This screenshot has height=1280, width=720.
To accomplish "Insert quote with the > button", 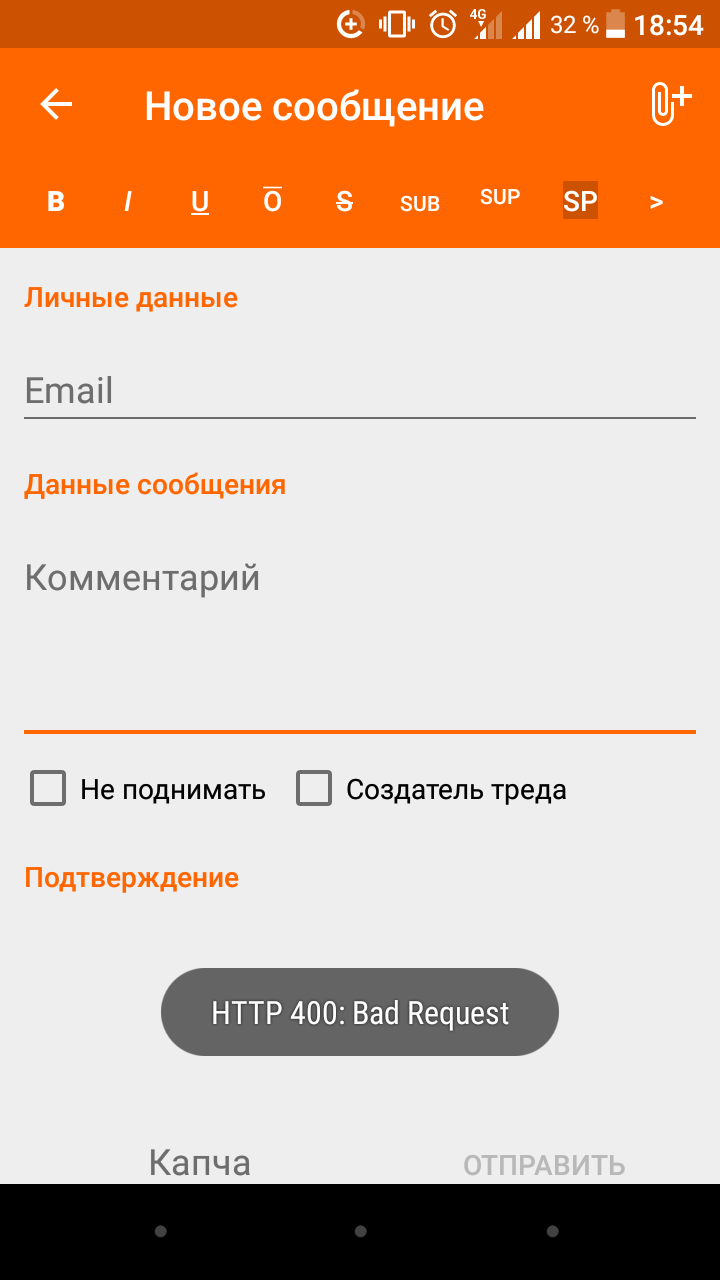I will pos(656,202).
